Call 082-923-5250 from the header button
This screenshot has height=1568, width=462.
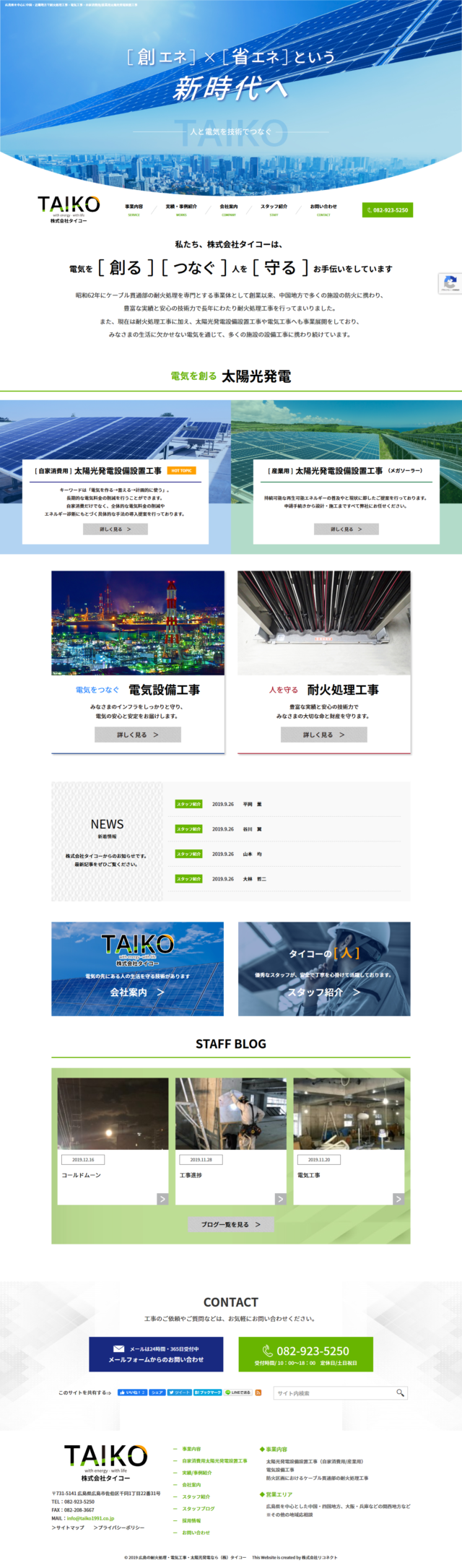[388, 210]
